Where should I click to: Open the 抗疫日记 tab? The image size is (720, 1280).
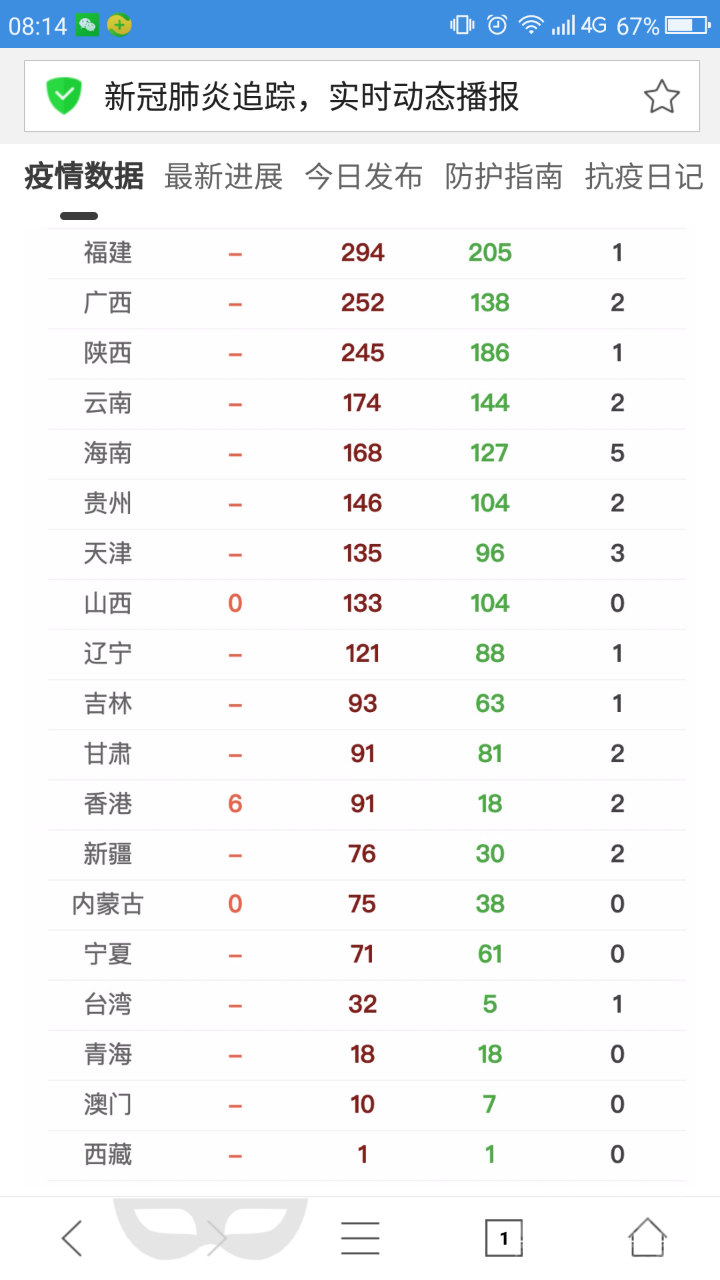click(x=644, y=177)
